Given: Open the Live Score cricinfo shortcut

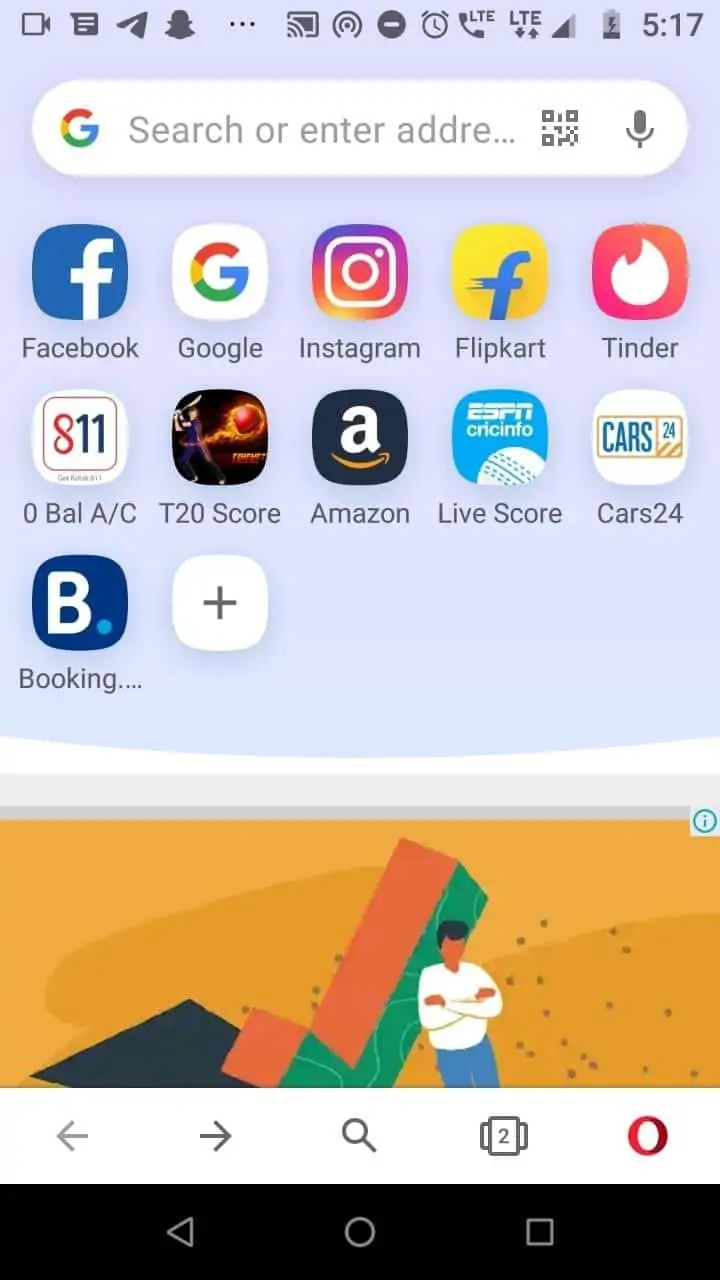Looking at the screenshot, I should click(x=500, y=438).
